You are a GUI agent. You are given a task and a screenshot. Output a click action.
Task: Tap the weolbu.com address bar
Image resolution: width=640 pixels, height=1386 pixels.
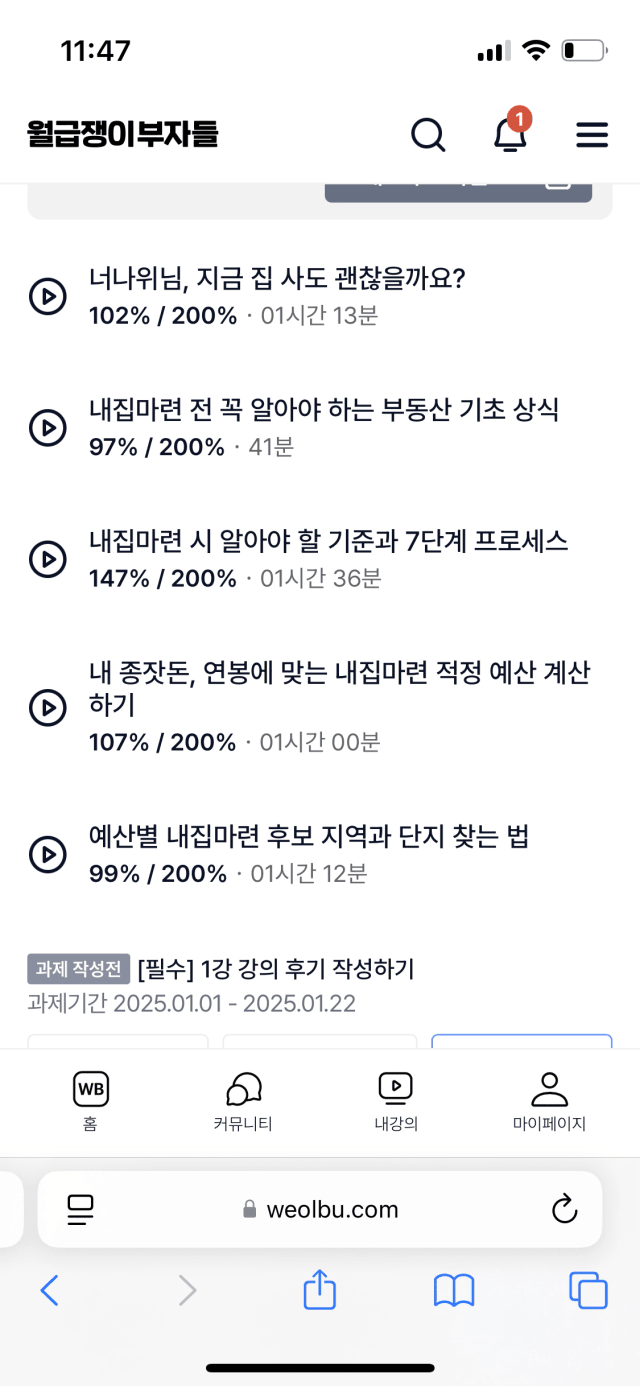pos(320,1209)
